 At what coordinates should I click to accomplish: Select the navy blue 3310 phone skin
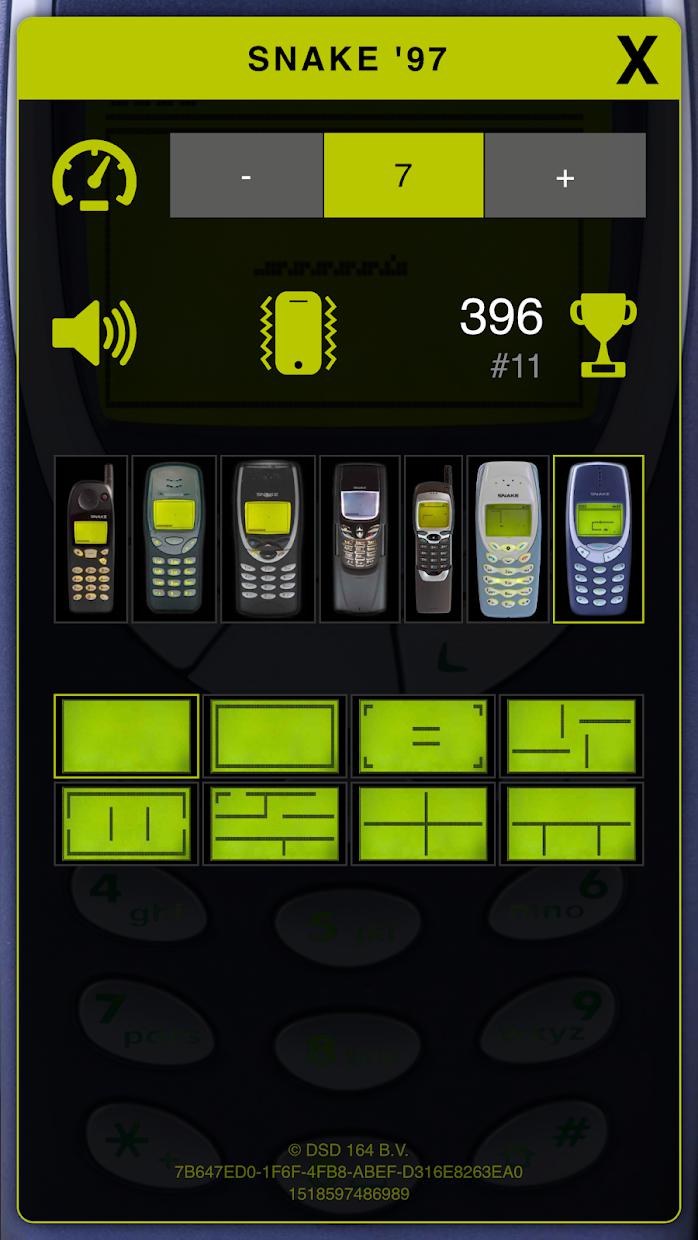pos(598,540)
